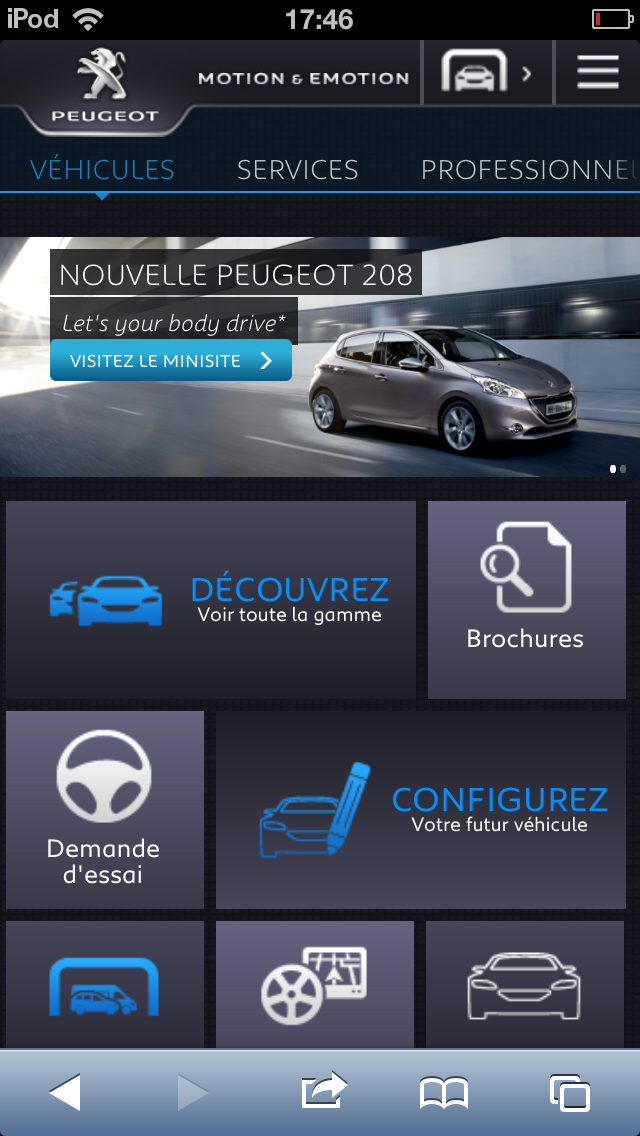The image size is (640, 1136).
Task: Switch to the Véhicules tab
Action: [102, 170]
